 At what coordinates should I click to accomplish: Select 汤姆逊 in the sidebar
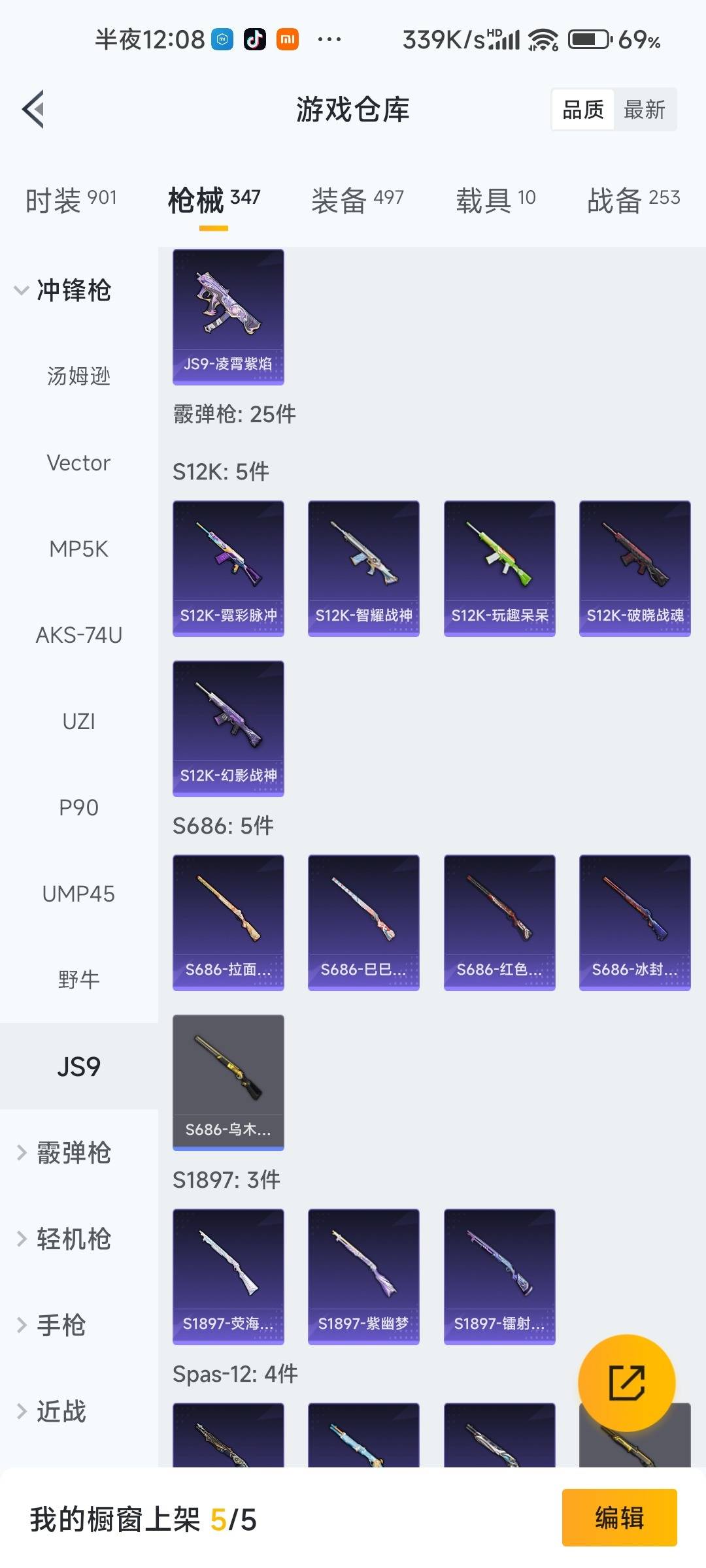coord(78,376)
